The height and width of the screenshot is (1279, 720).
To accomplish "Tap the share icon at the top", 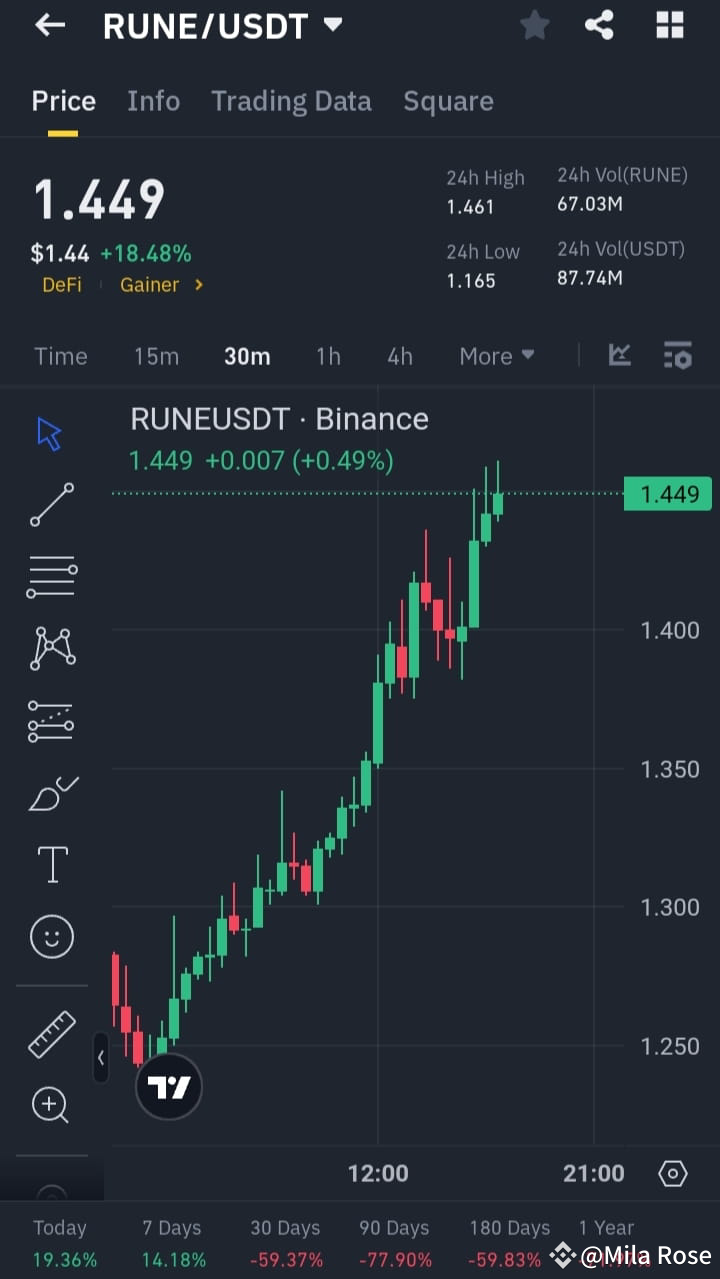I will (599, 25).
